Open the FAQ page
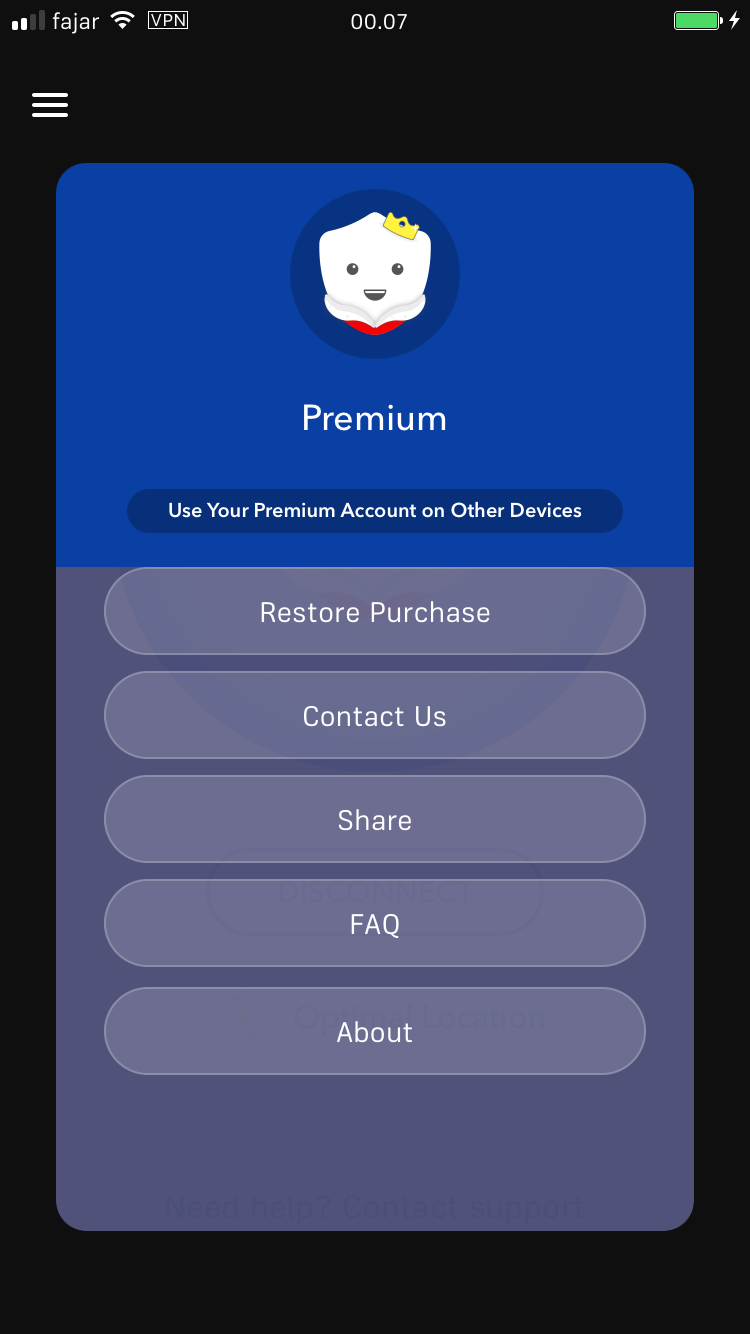The image size is (750, 1334). 375,923
